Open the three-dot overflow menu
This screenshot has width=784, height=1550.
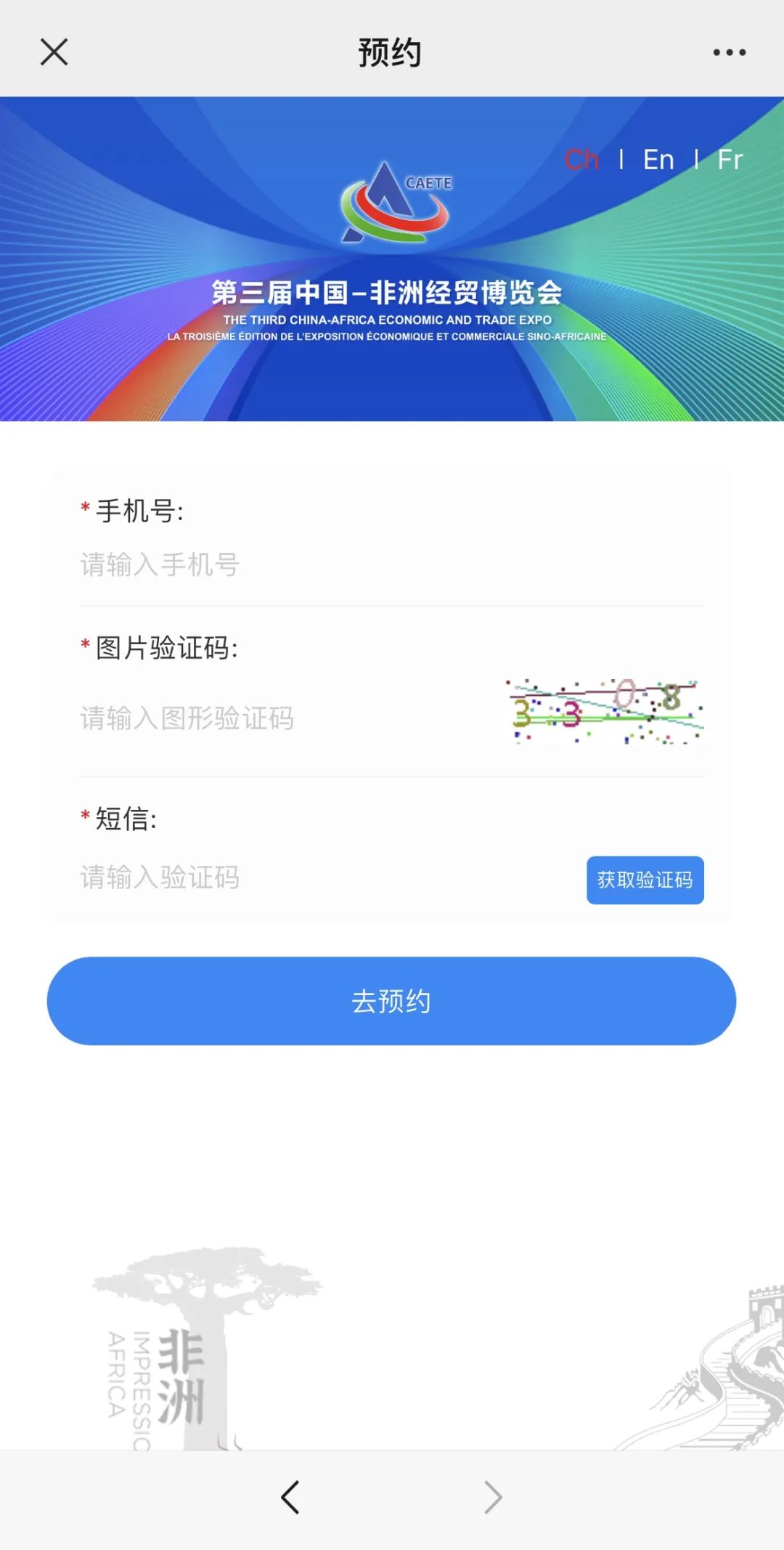coord(729,52)
